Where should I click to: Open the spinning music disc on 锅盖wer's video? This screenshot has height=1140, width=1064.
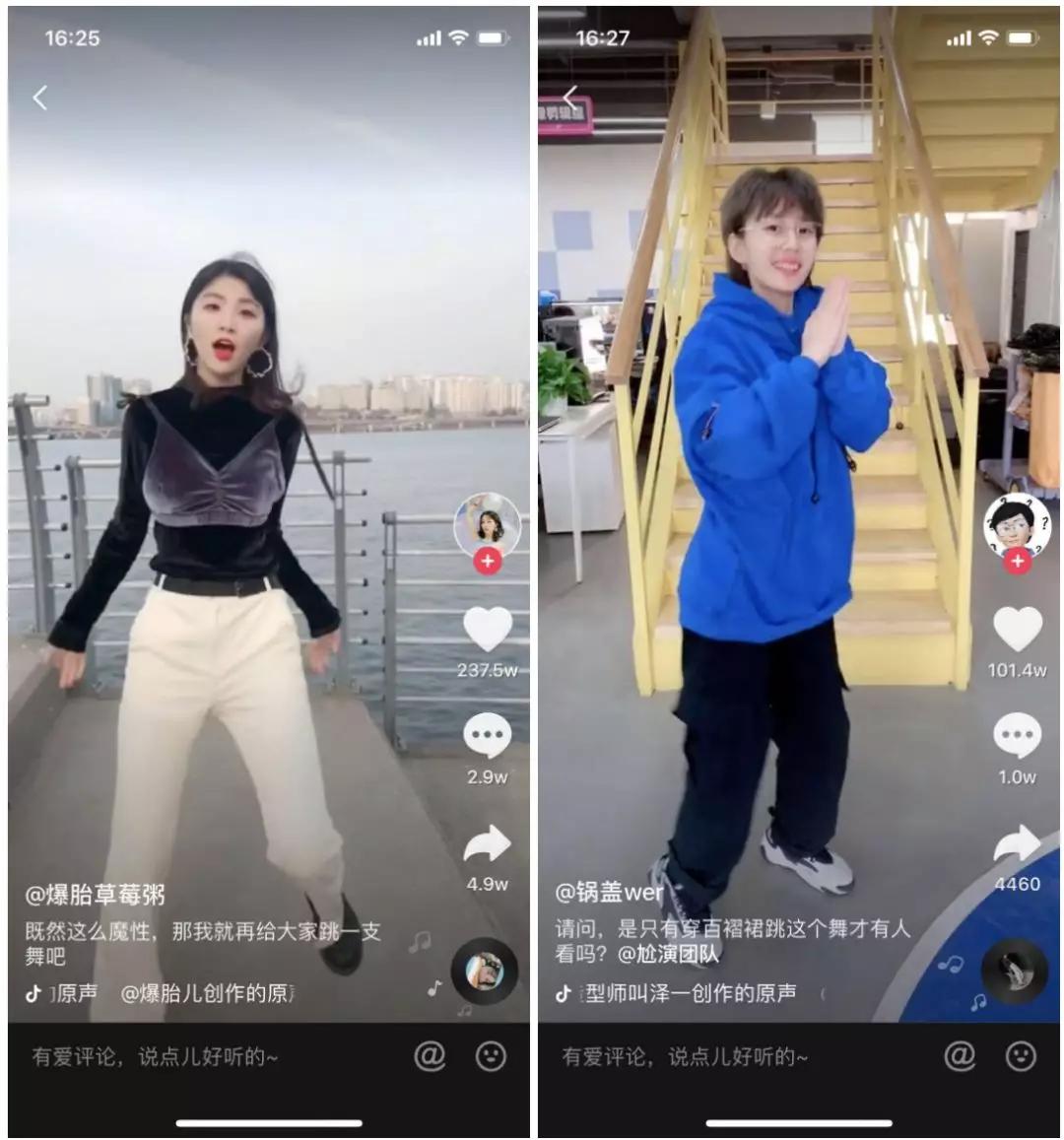(x=1015, y=972)
